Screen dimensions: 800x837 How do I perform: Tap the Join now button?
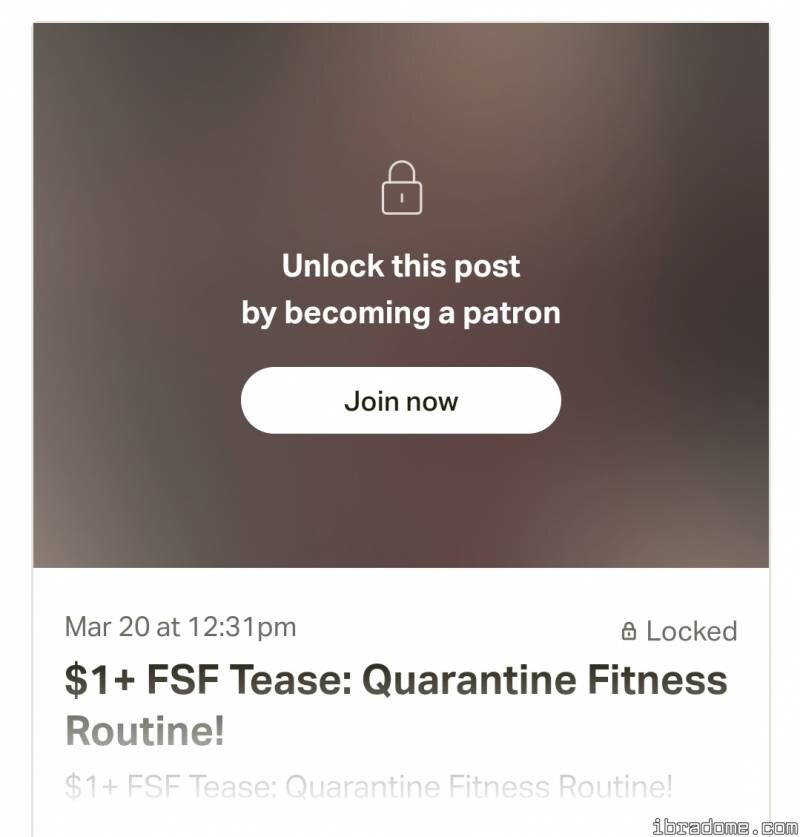[x=400, y=401]
